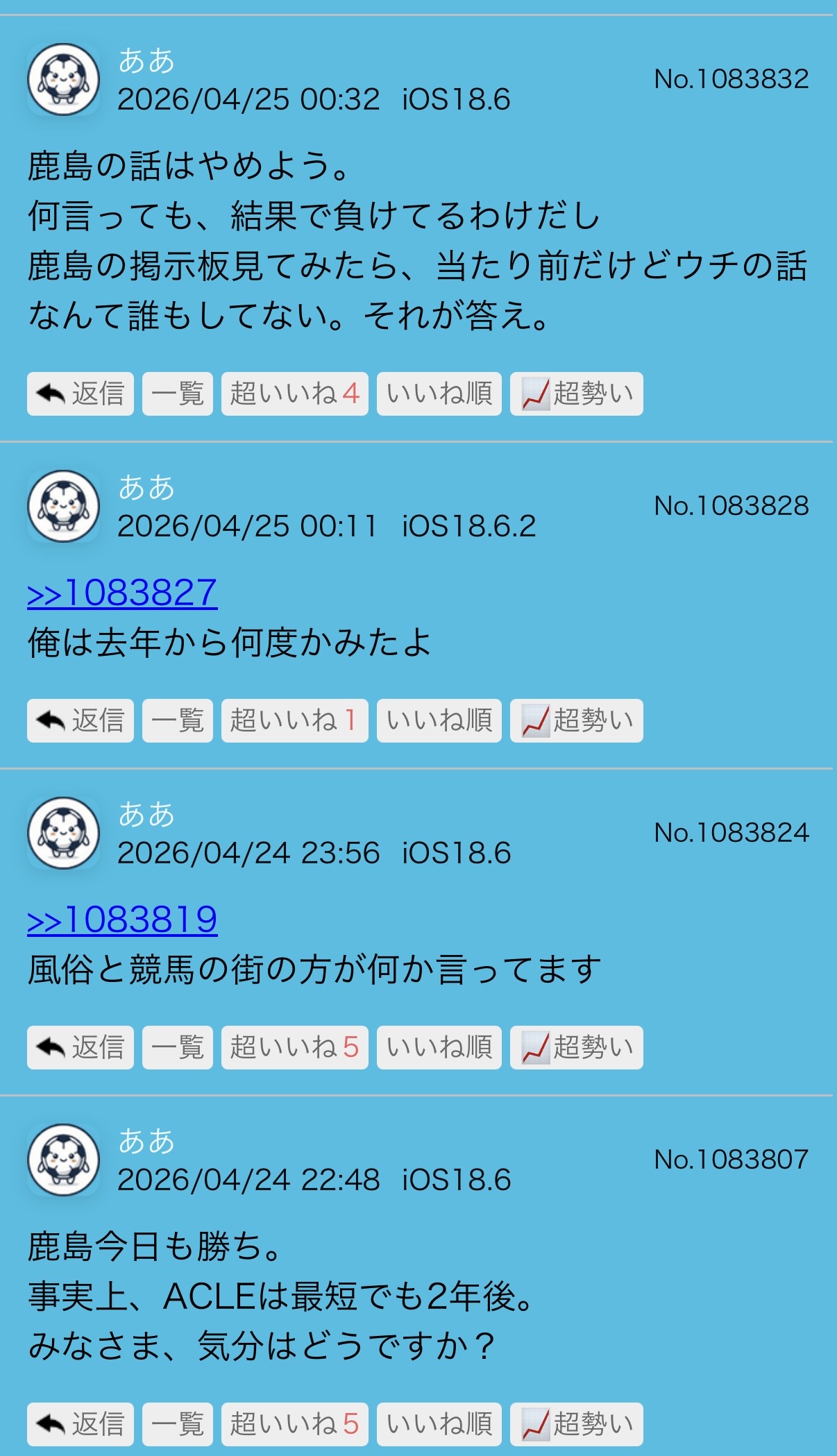Choose いいね順 under post No.1083828
The image size is (837, 1456).
[x=439, y=720]
